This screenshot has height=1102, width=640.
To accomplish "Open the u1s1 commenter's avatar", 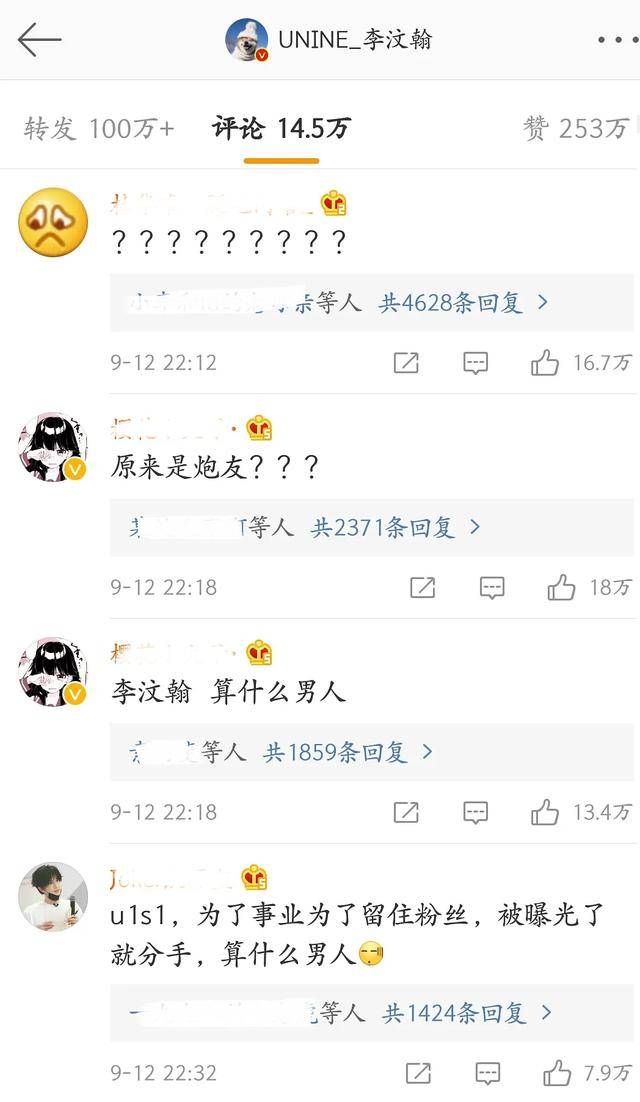I will pyautogui.click(x=53, y=896).
